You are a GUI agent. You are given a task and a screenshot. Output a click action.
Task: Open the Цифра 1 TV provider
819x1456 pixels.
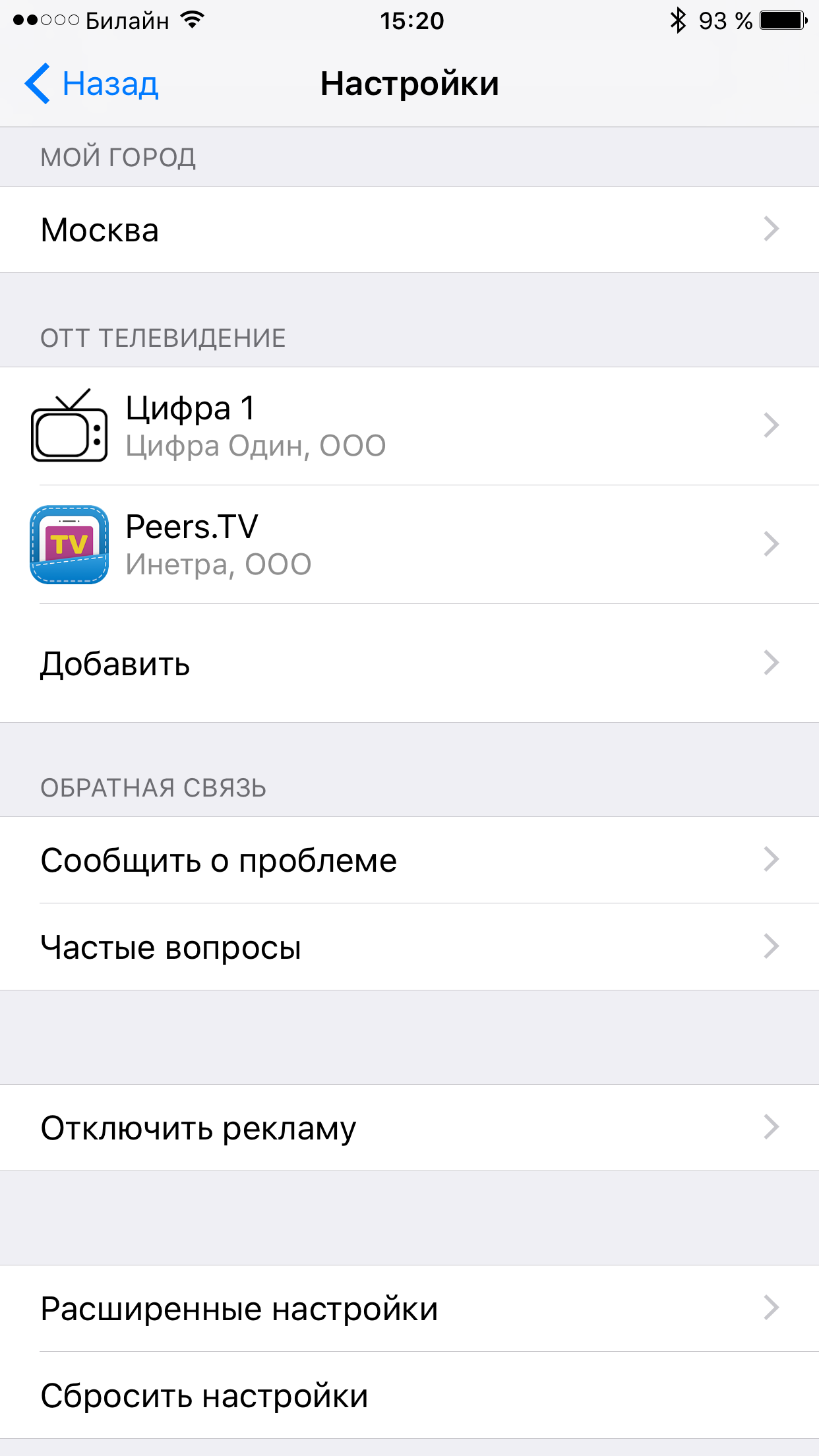(x=409, y=426)
